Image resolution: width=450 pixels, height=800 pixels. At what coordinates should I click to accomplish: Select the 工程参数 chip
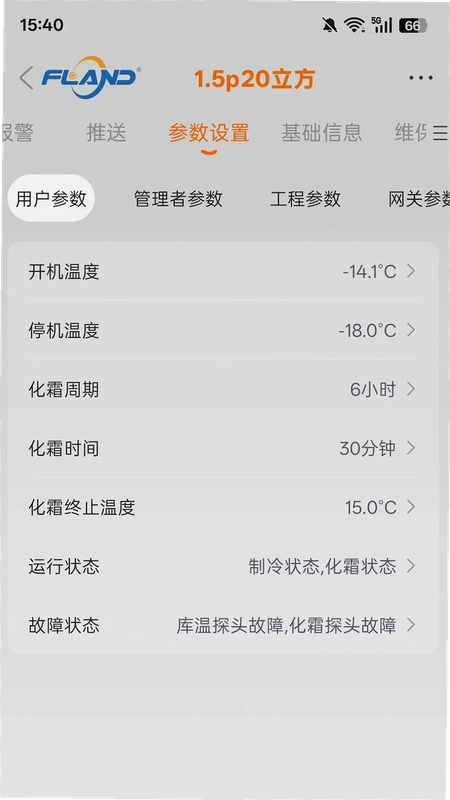point(305,198)
